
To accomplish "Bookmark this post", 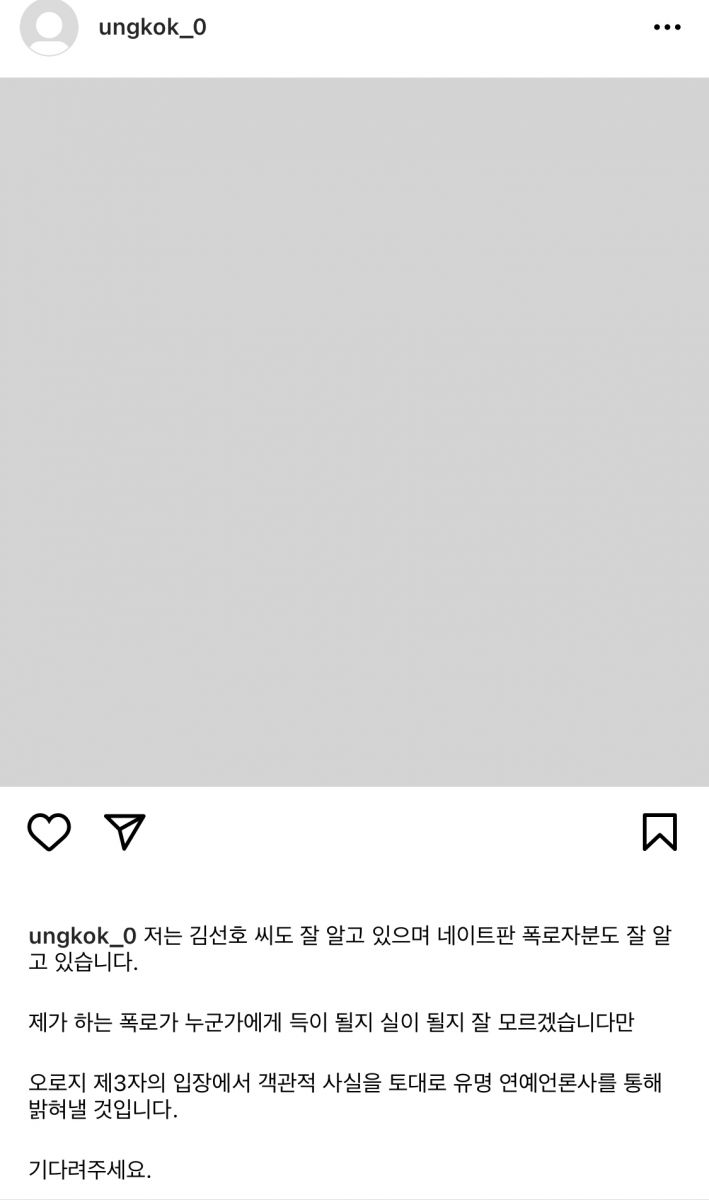I will click(x=660, y=832).
